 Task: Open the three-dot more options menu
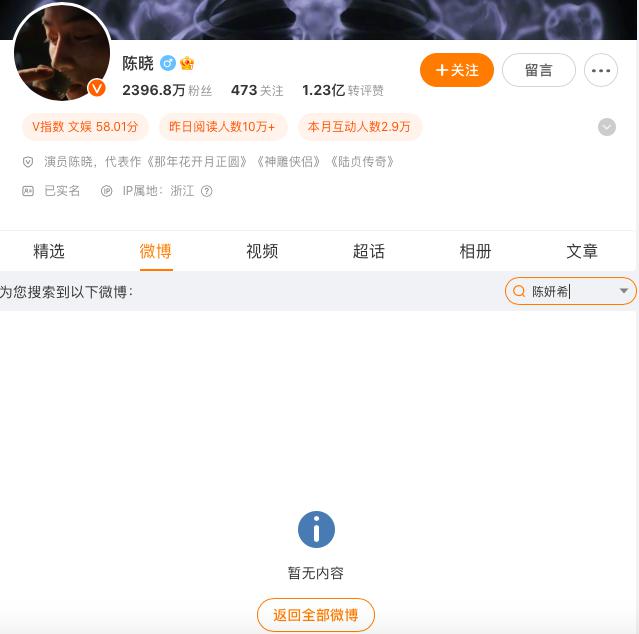click(600, 70)
